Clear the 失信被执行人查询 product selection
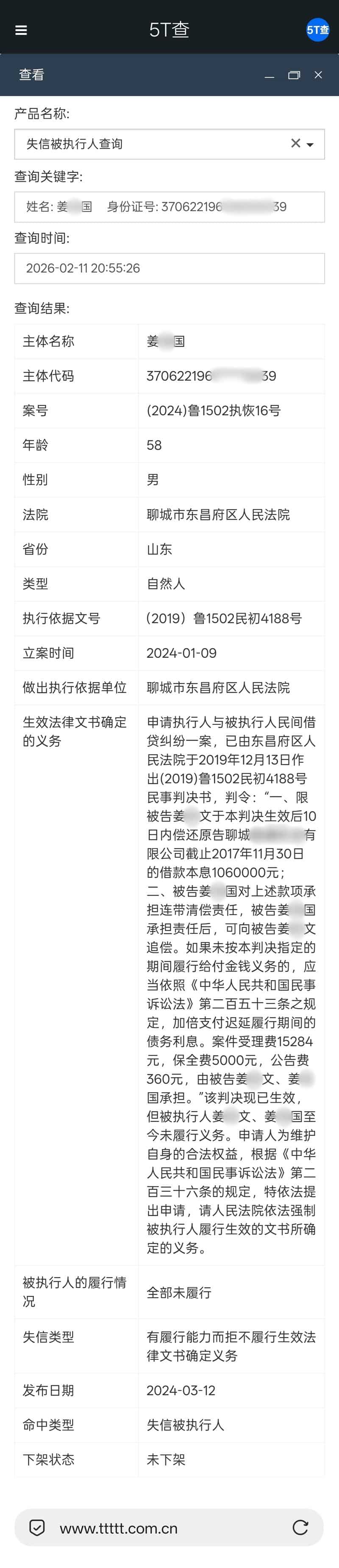The image size is (339, 1568). [x=296, y=143]
